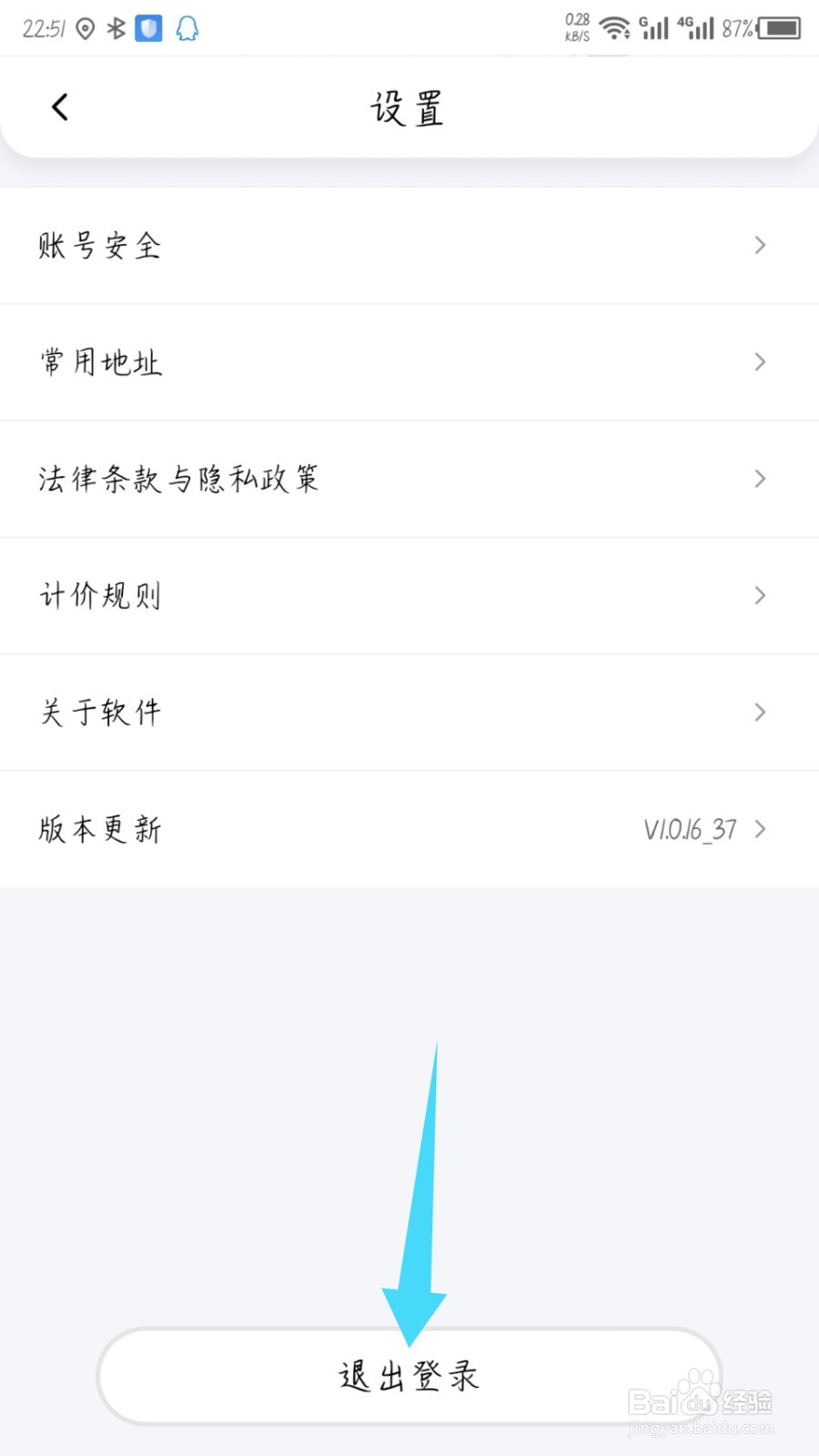Image resolution: width=819 pixels, height=1456 pixels.
Task: Tap the 退出登录 logout button
Action: click(x=409, y=1377)
